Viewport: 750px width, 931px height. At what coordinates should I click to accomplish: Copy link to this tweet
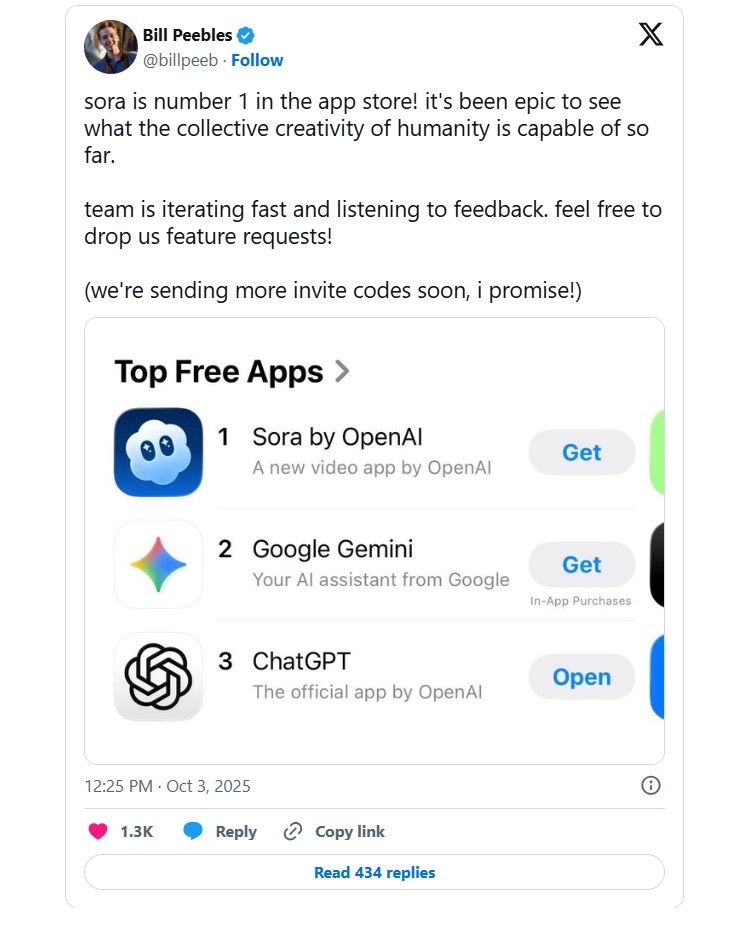pos(334,831)
